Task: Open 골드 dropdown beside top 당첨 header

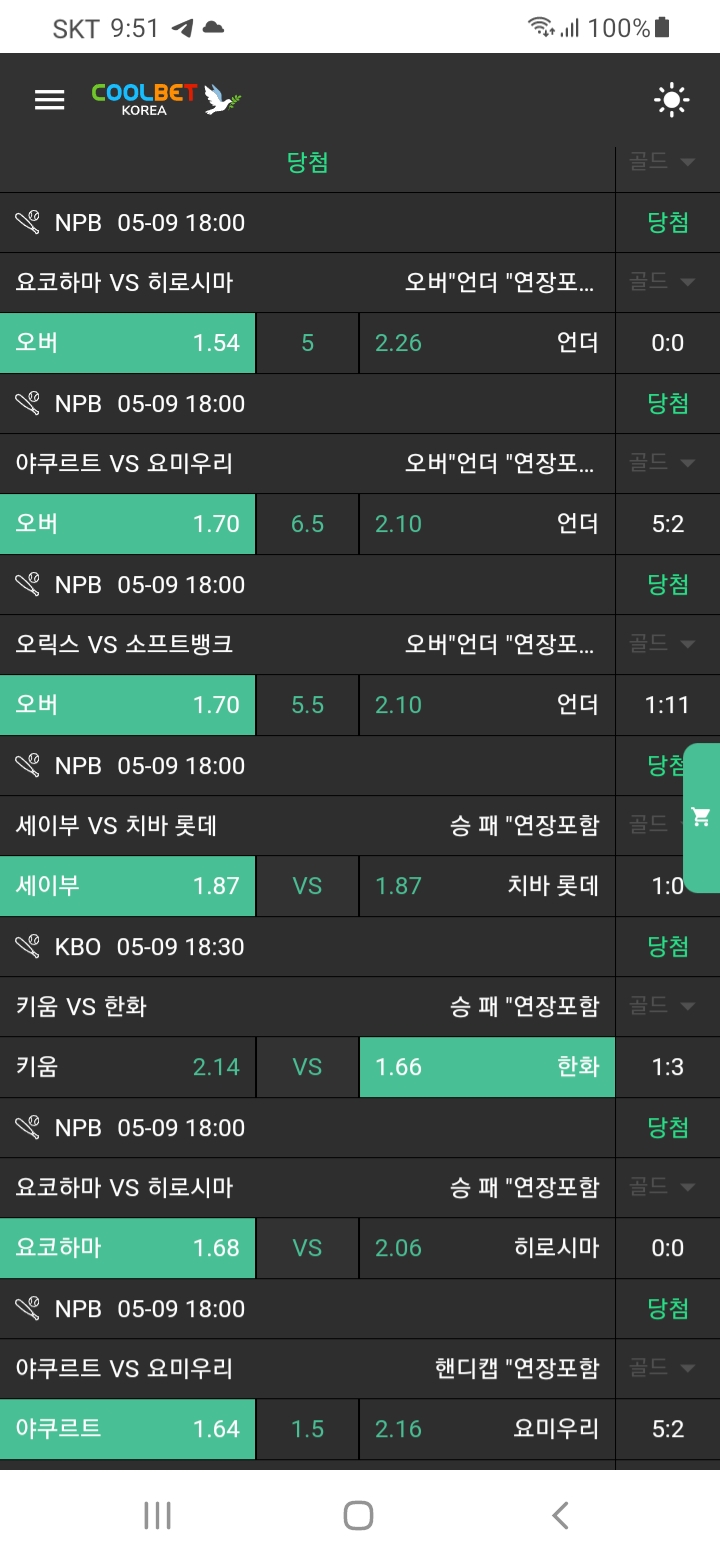Action: pyautogui.click(x=662, y=162)
